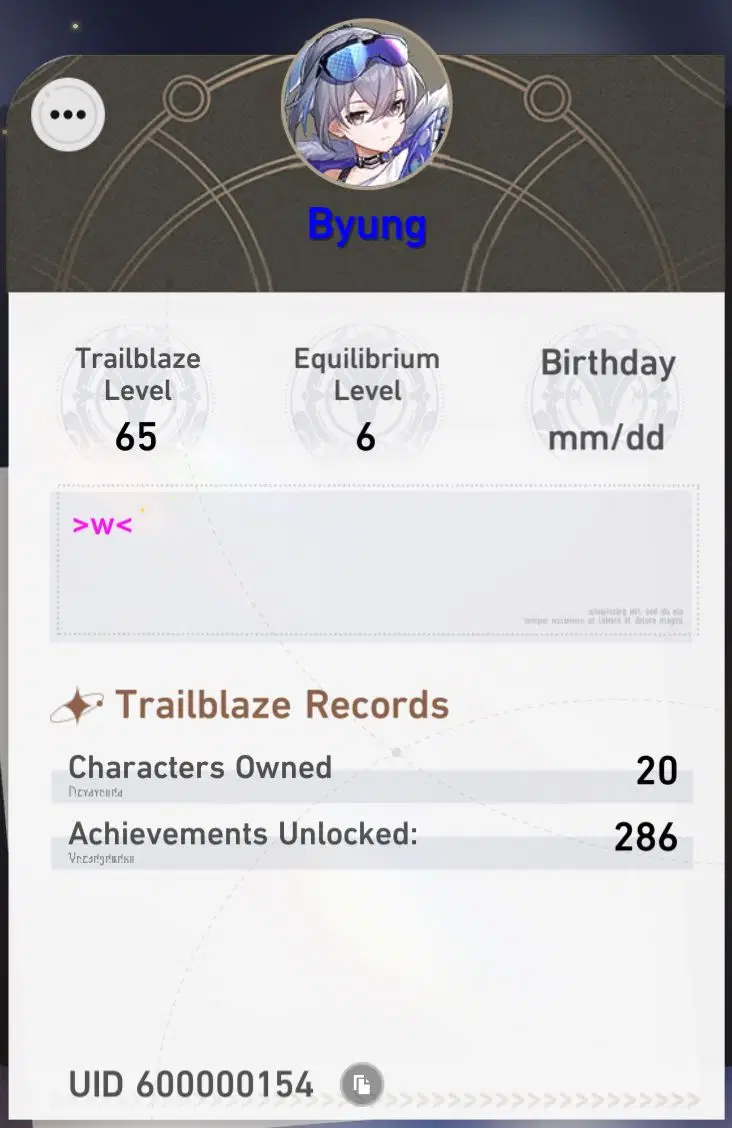
Task: Click the Trailblaze Records star icon
Action: point(77,703)
